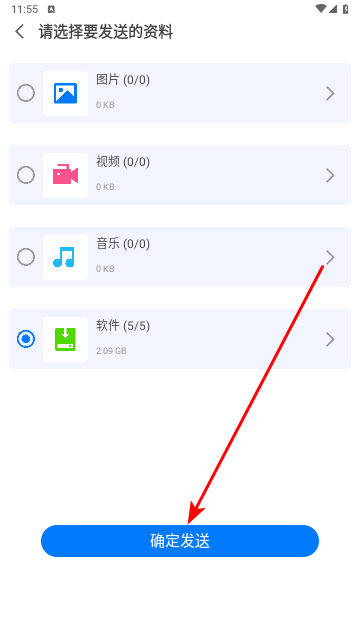Open the 软件 (5/5) category row
The image size is (360, 640).
coord(180,339)
